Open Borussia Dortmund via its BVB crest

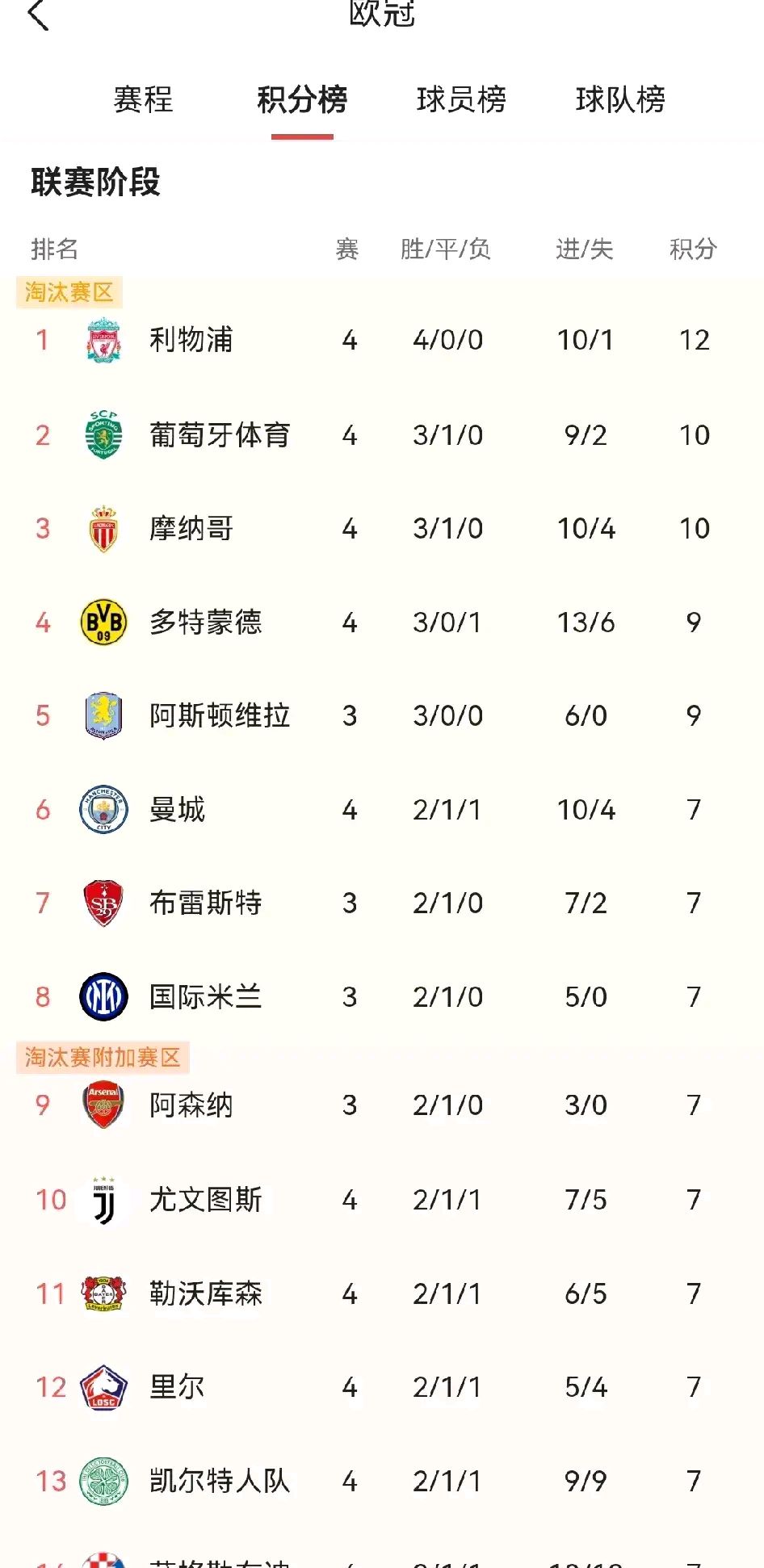103,622
